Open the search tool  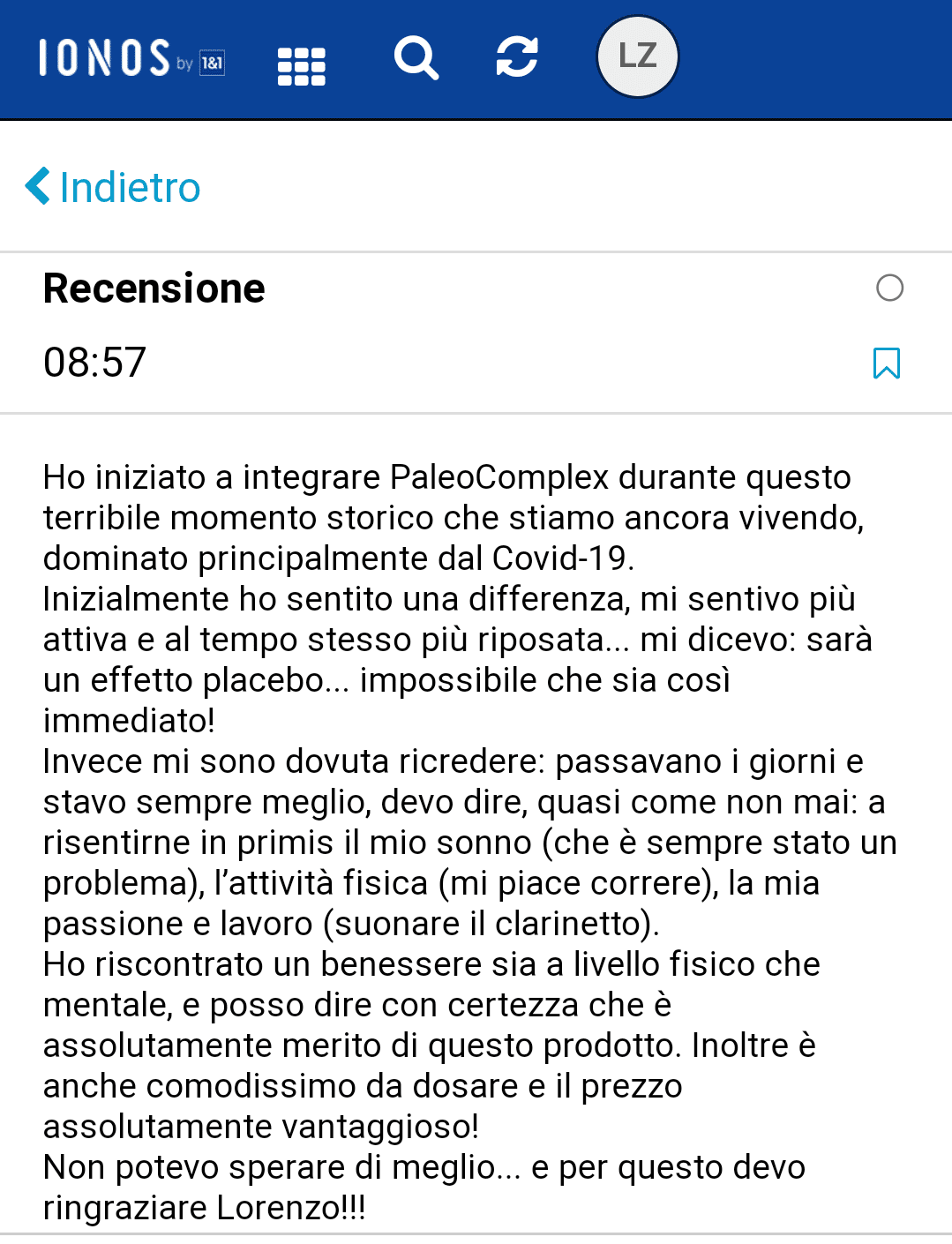coord(416,58)
